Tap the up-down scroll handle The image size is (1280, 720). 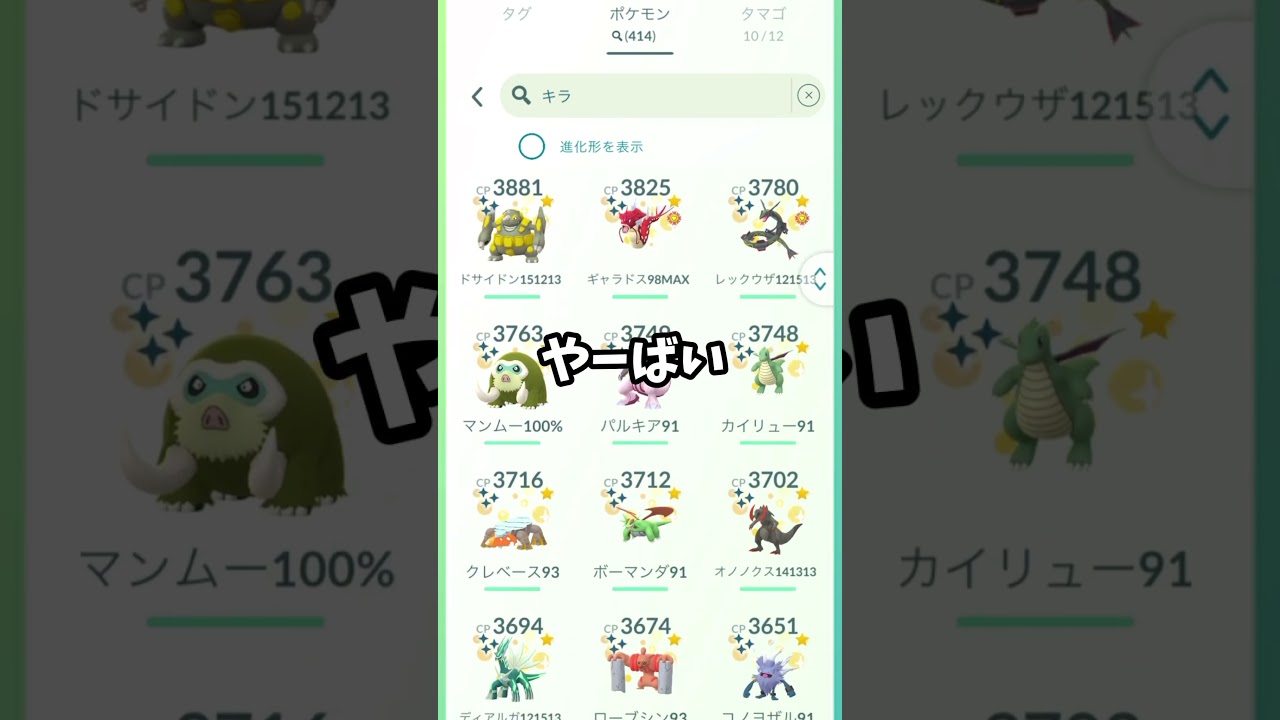pyautogui.click(x=820, y=278)
